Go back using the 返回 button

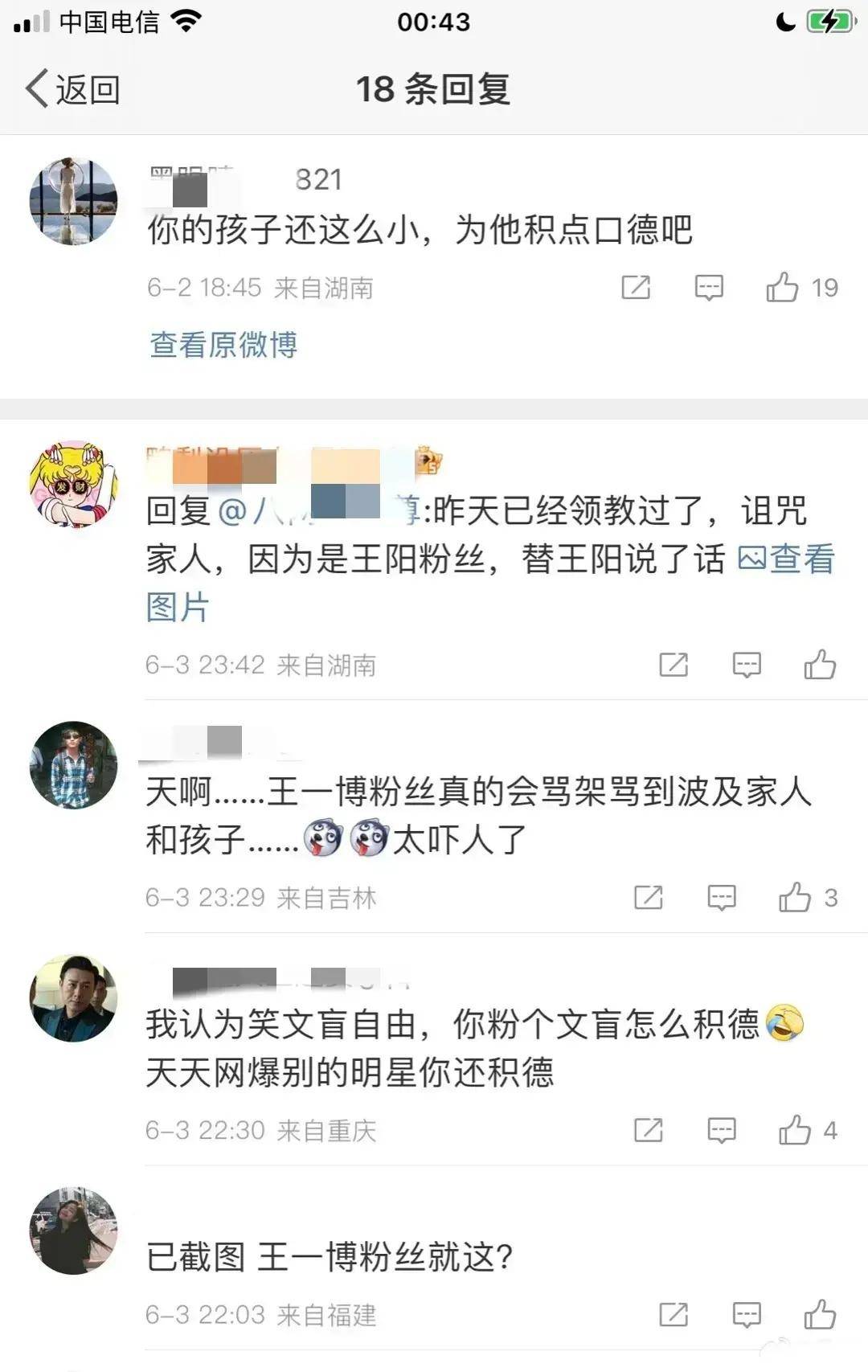[72, 89]
